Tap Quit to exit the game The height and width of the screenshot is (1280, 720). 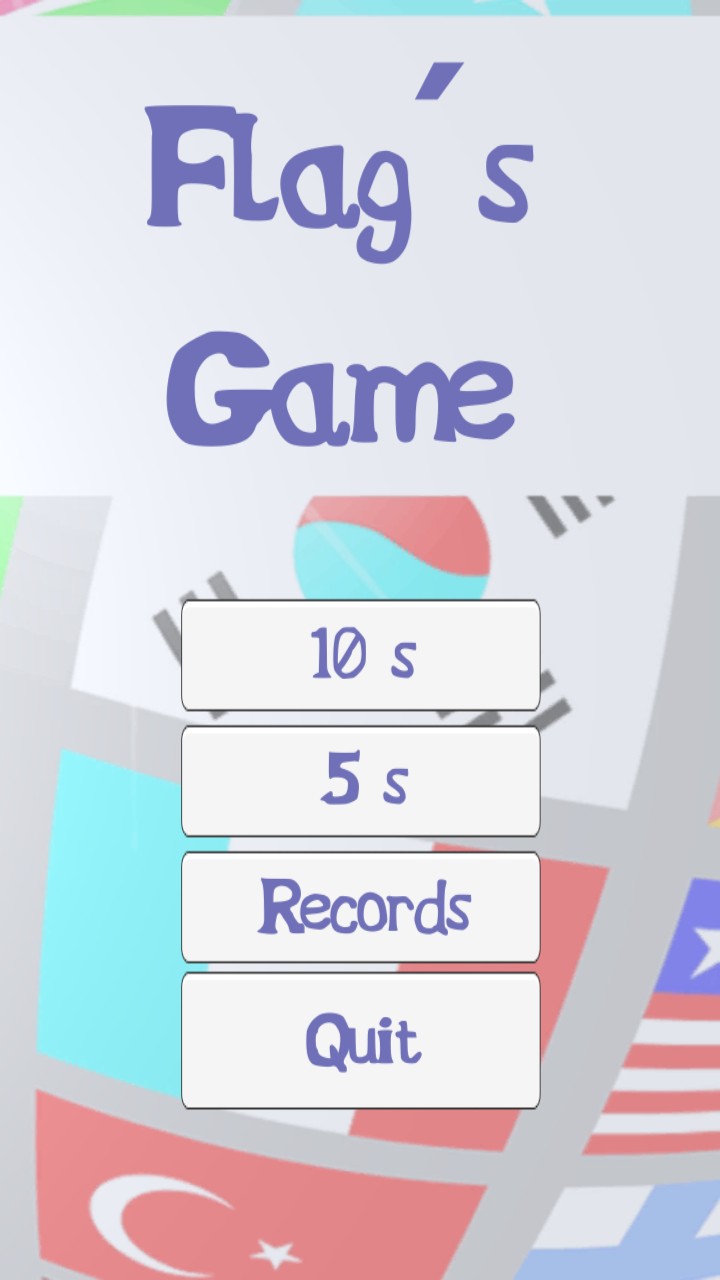tap(360, 1041)
